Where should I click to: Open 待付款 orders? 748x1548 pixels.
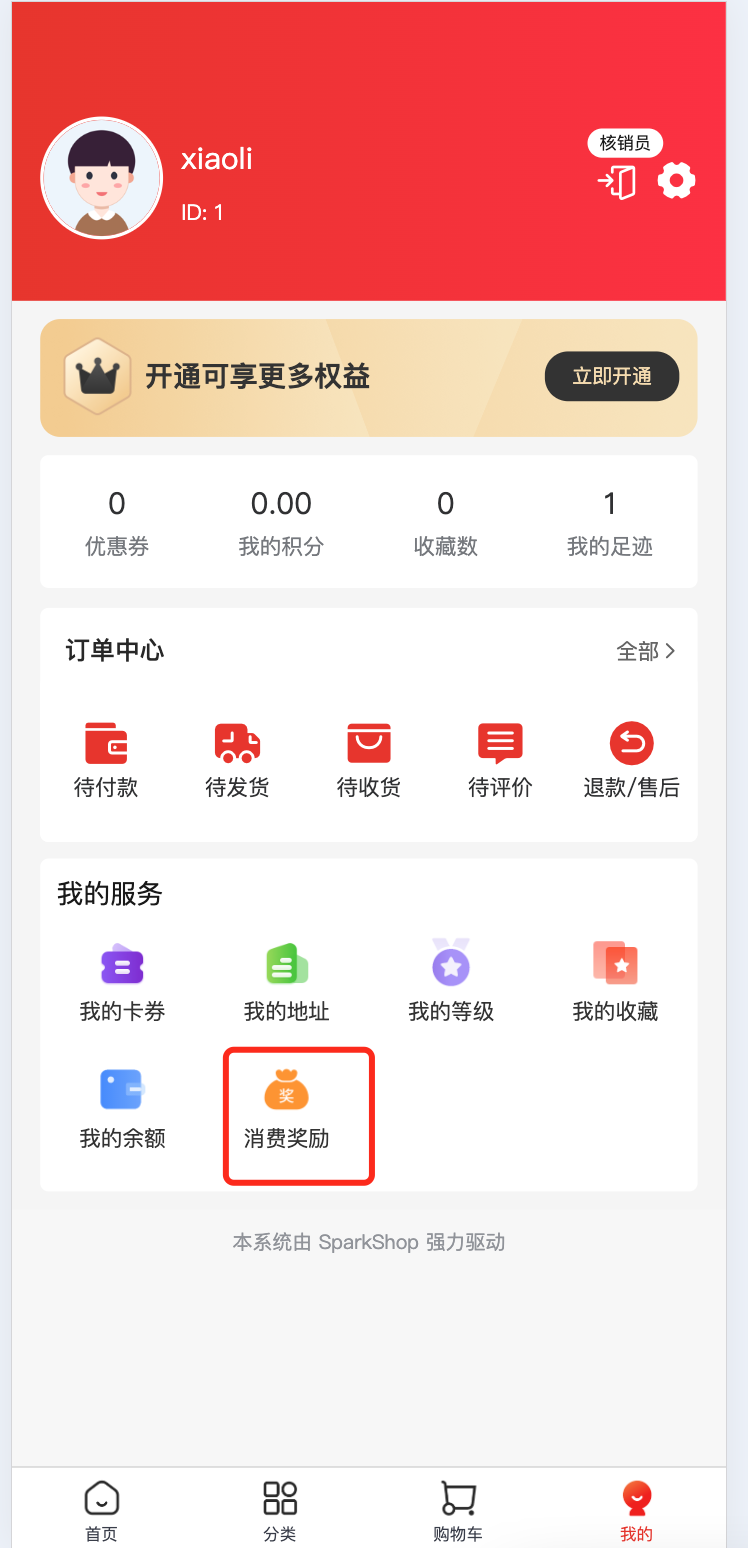pos(106,760)
